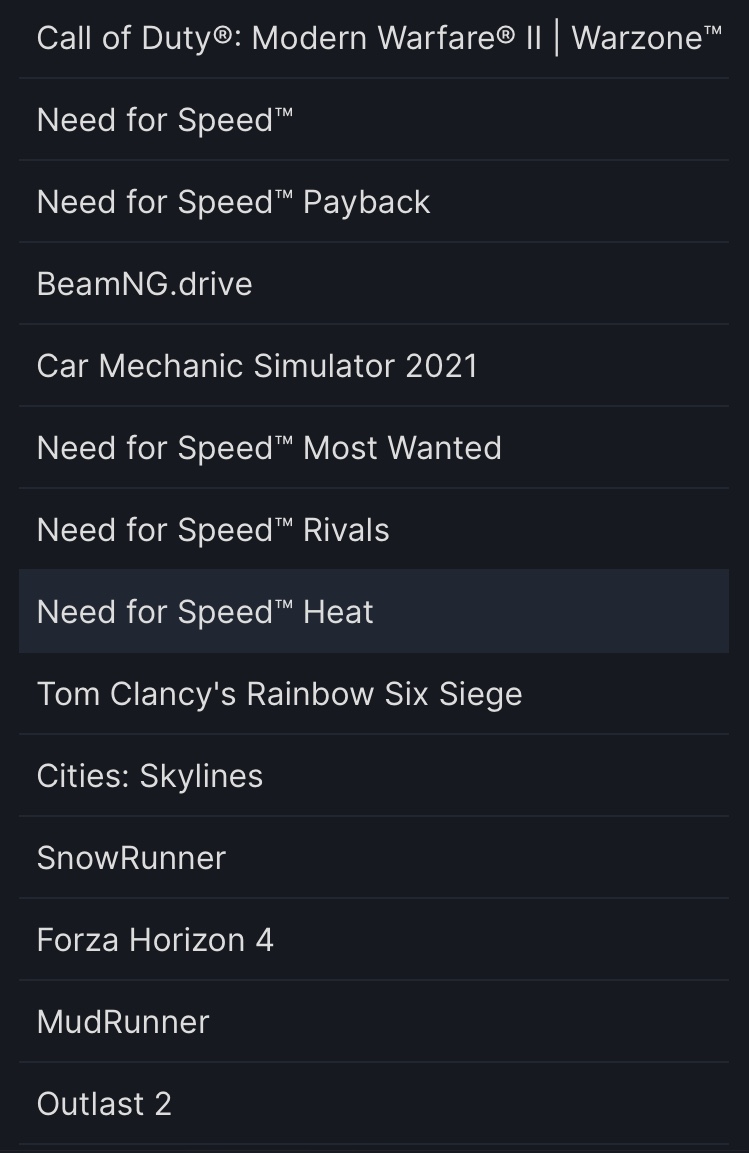This screenshot has height=1153, width=749.
Task: Select Cities: Skylines
Action: click(x=150, y=776)
